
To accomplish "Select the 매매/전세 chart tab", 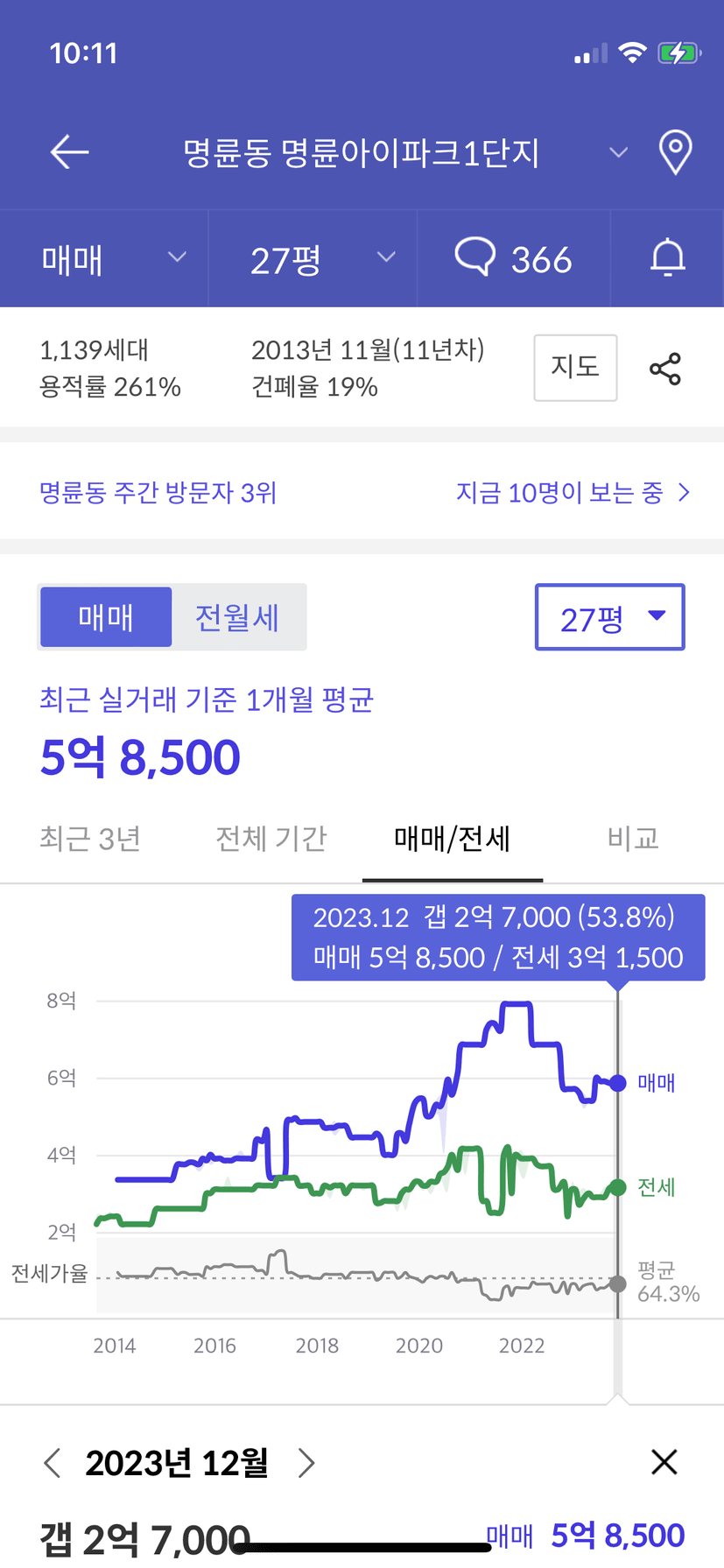I will click(453, 839).
